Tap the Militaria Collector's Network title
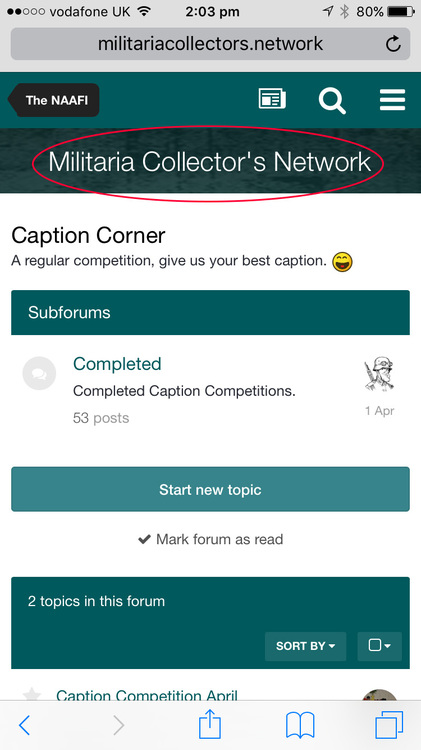The width and height of the screenshot is (421, 750). coord(210,162)
